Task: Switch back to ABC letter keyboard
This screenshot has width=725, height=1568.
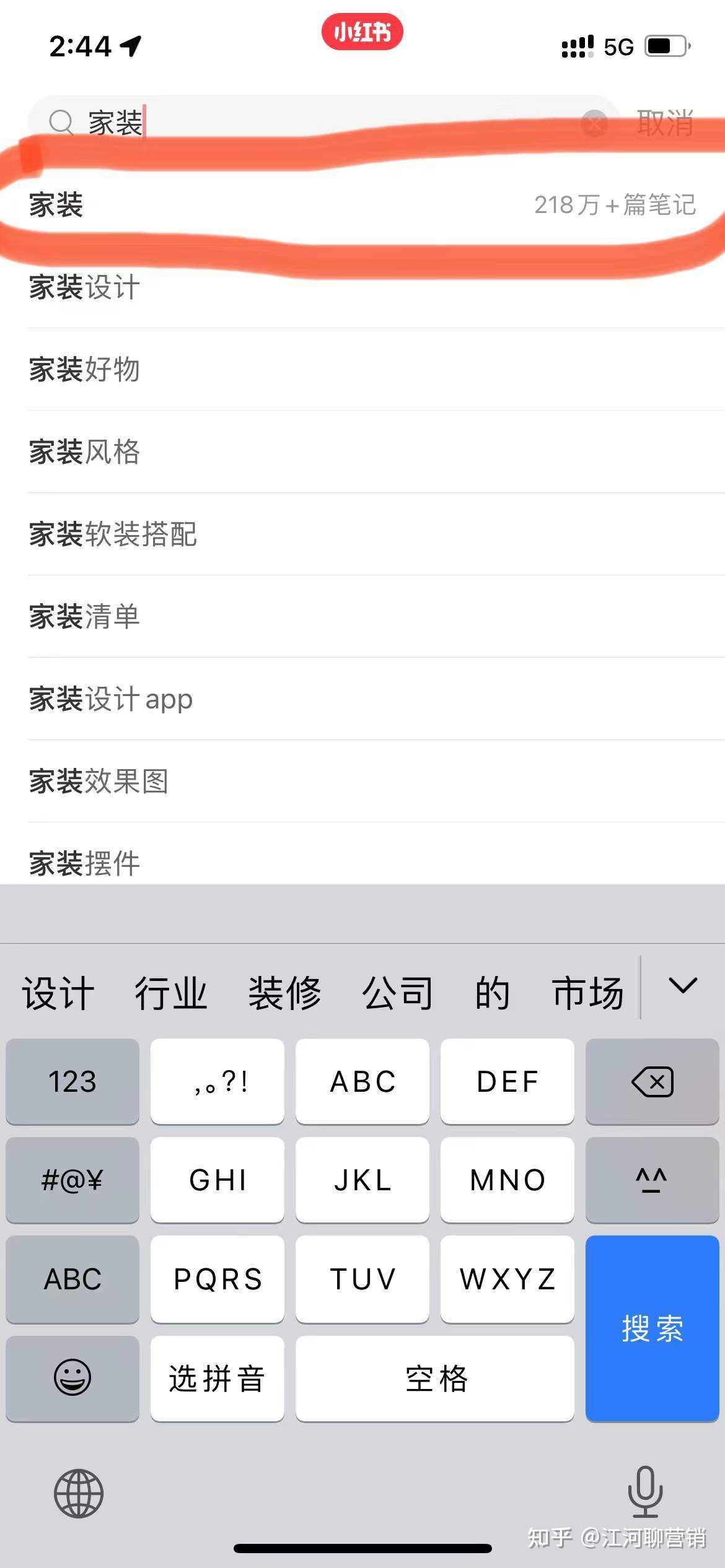Action: pyautogui.click(x=71, y=1279)
